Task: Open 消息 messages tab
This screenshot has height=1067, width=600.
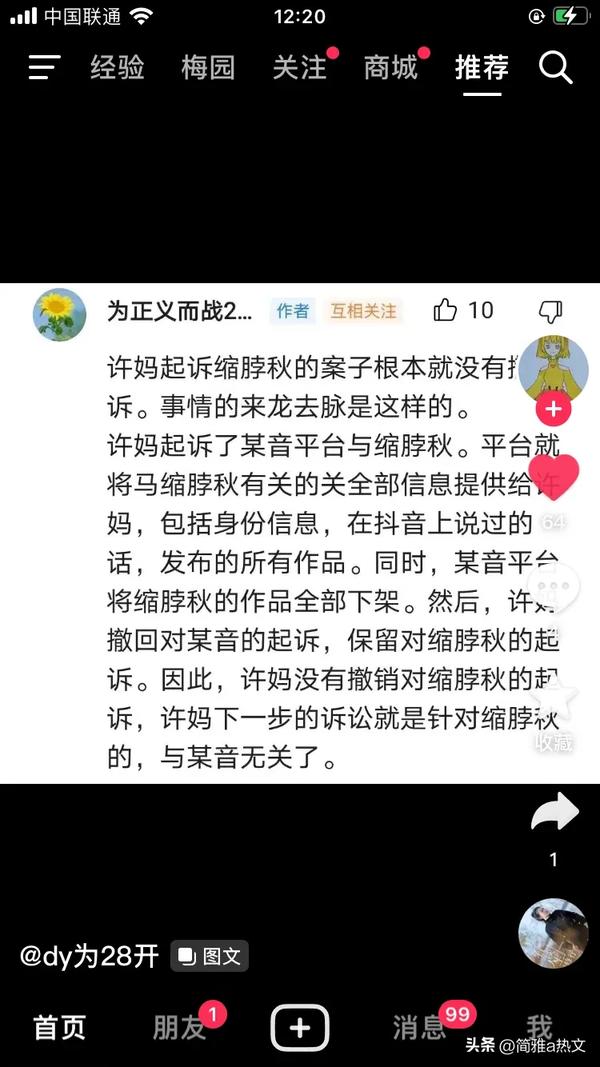Action: tap(419, 1027)
